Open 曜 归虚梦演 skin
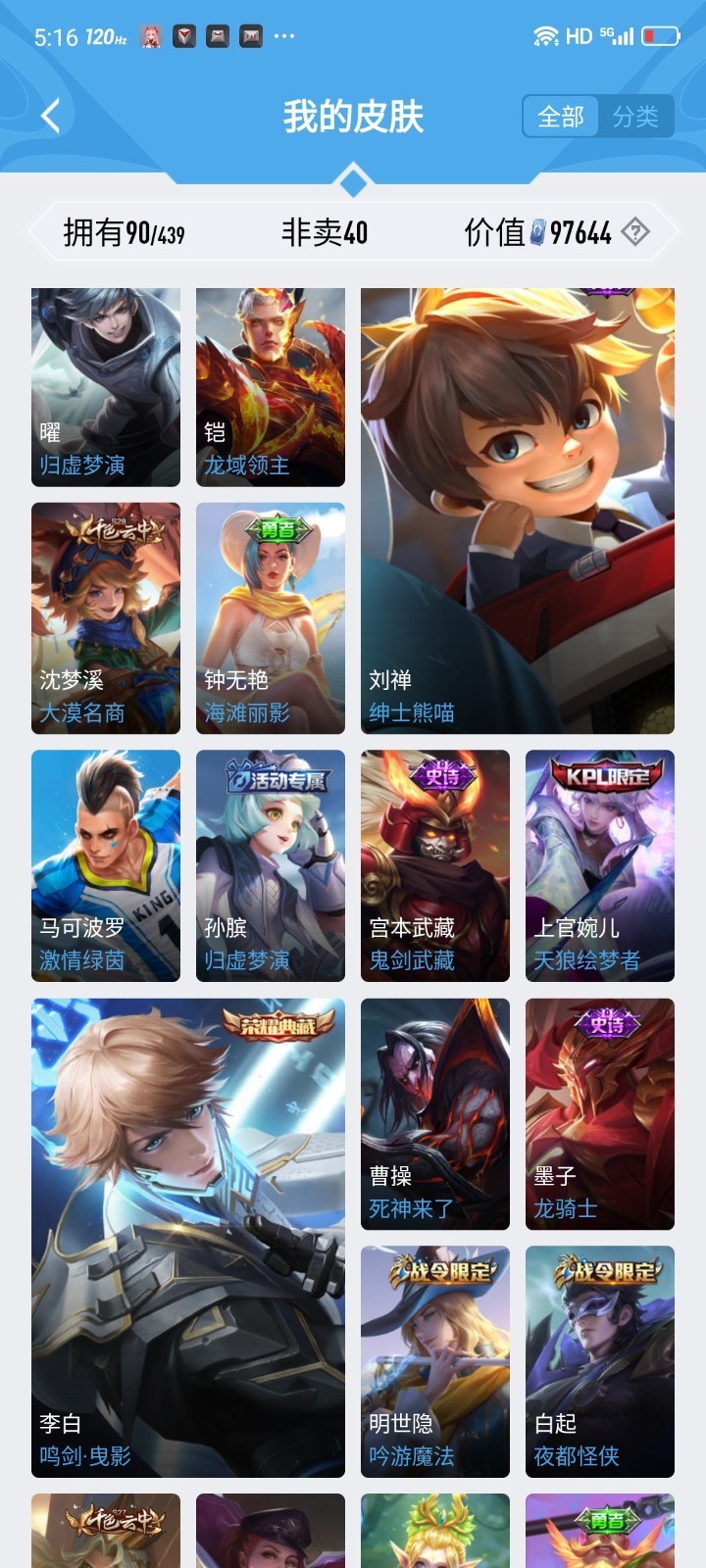The image size is (706, 1568). pos(106,387)
